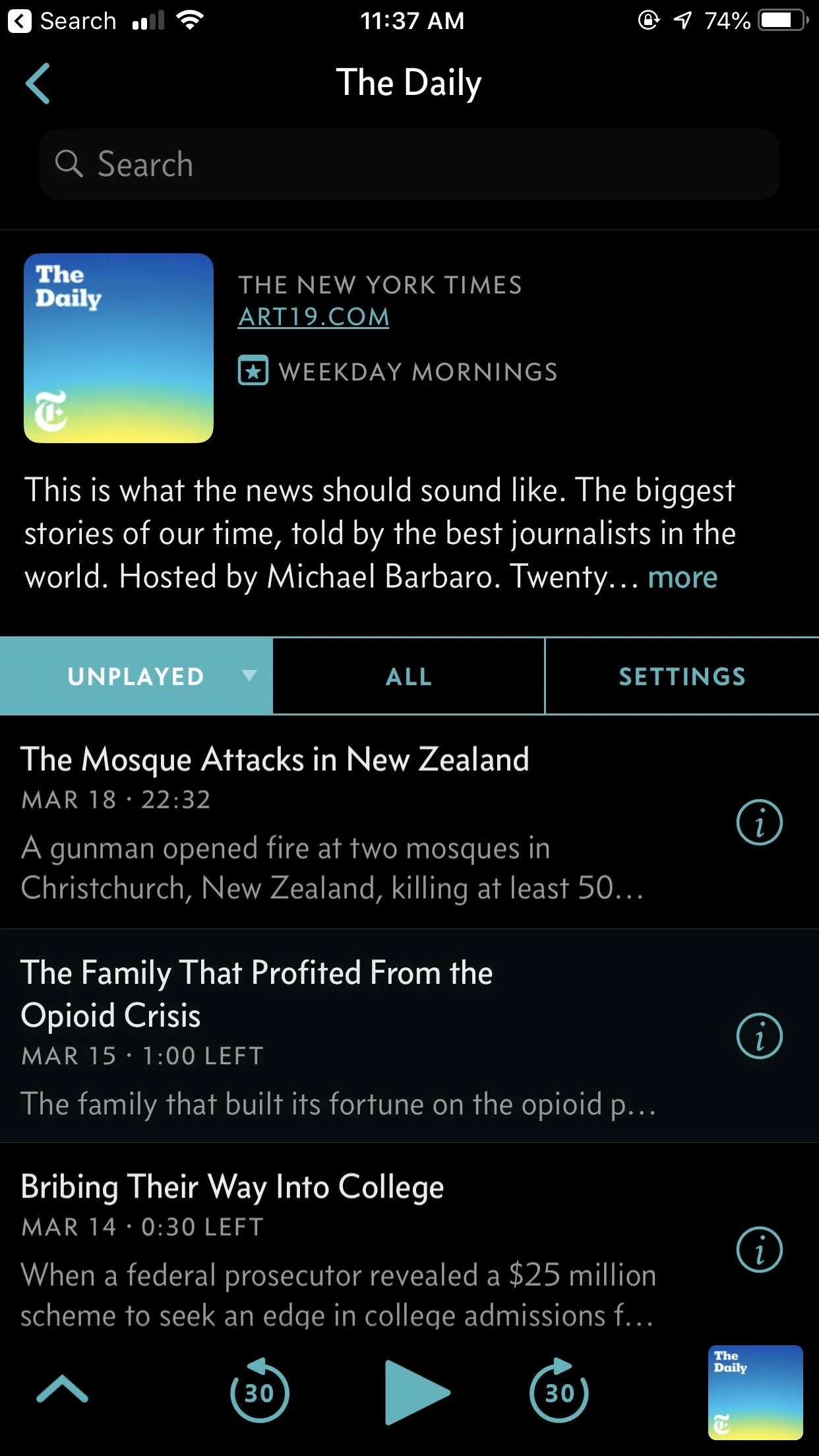Viewport: 819px width, 1456px height.
Task: Show info for the Opioid Crisis episode
Action: point(759,1036)
